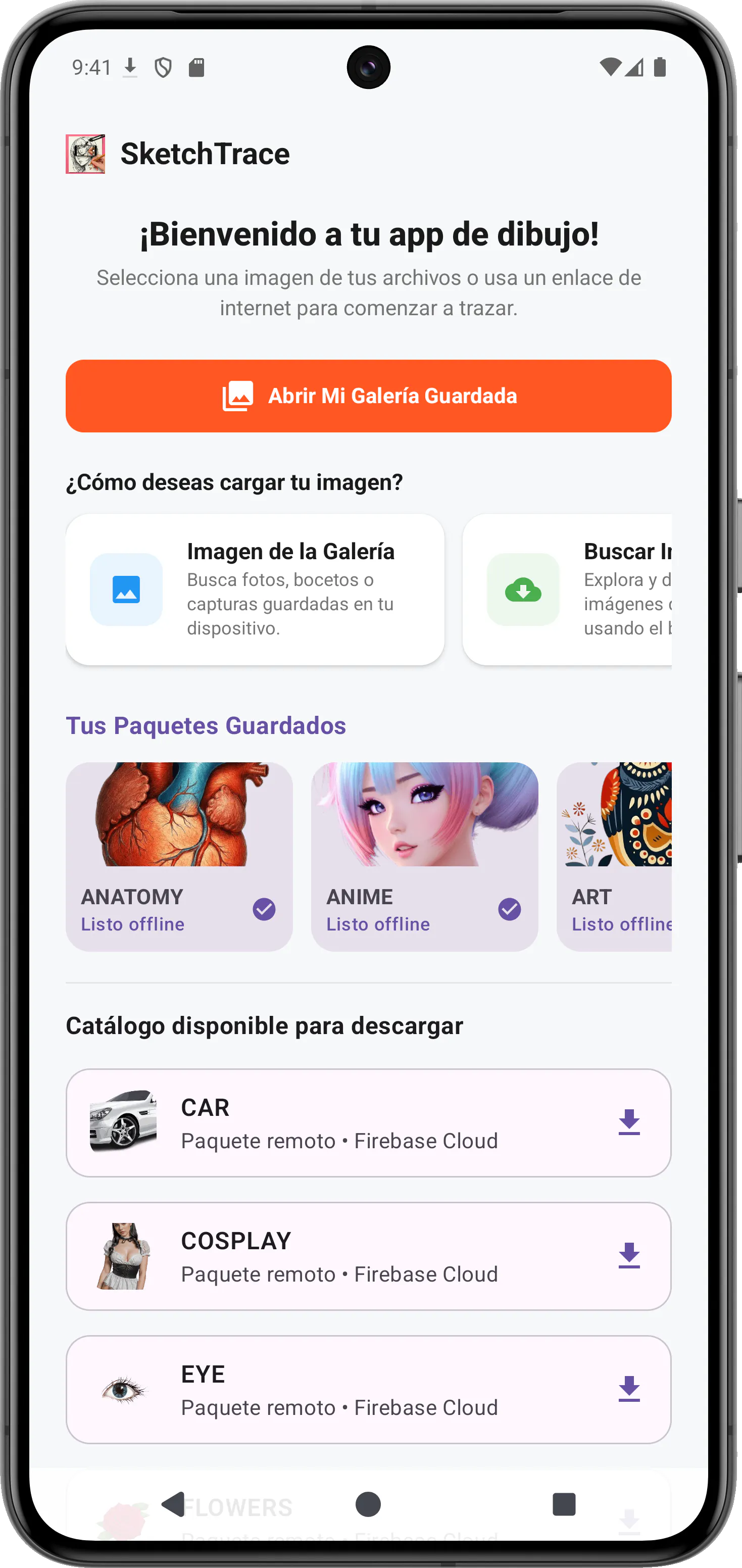Open the CAR catalog row
This screenshot has width=742, height=1568.
368,1122
